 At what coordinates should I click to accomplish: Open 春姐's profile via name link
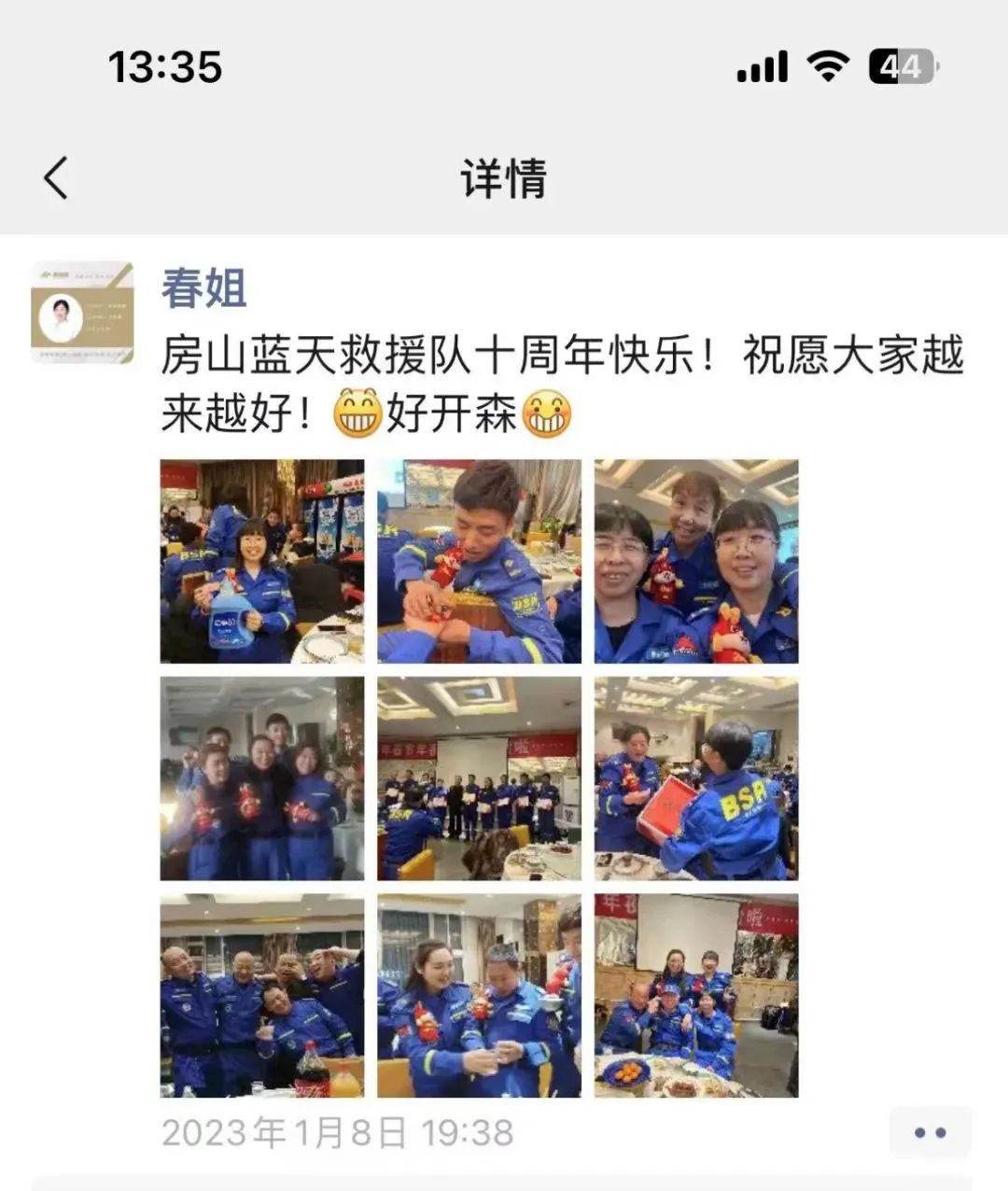click(203, 287)
